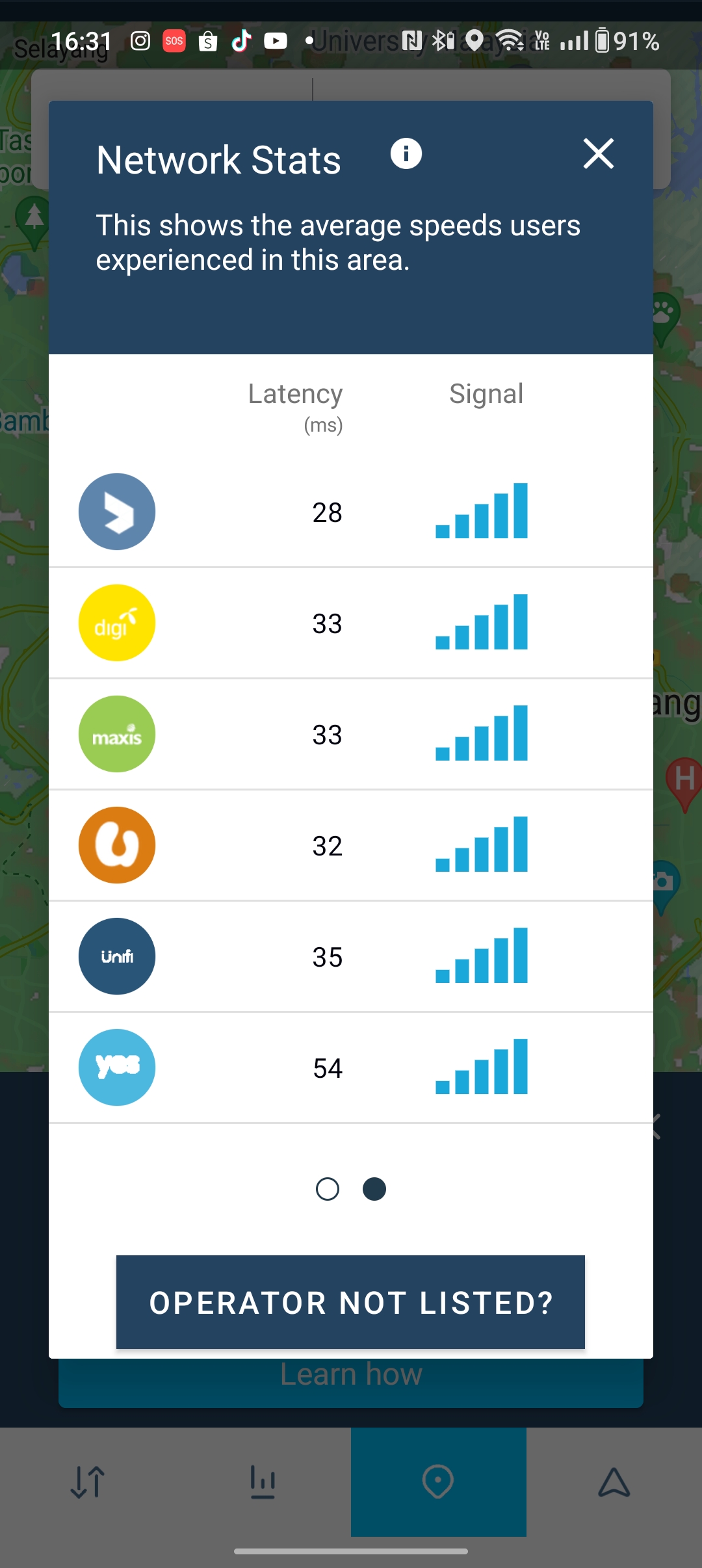Open the Network Stats info tooltip
702x1568 pixels.
pyautogui.click(x=407, y=154)
